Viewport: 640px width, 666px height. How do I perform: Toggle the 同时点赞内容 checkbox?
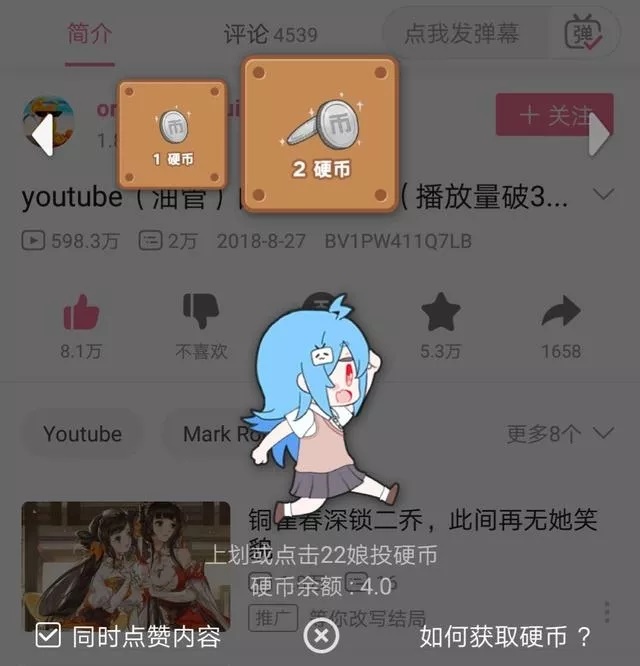pos(48,636)
